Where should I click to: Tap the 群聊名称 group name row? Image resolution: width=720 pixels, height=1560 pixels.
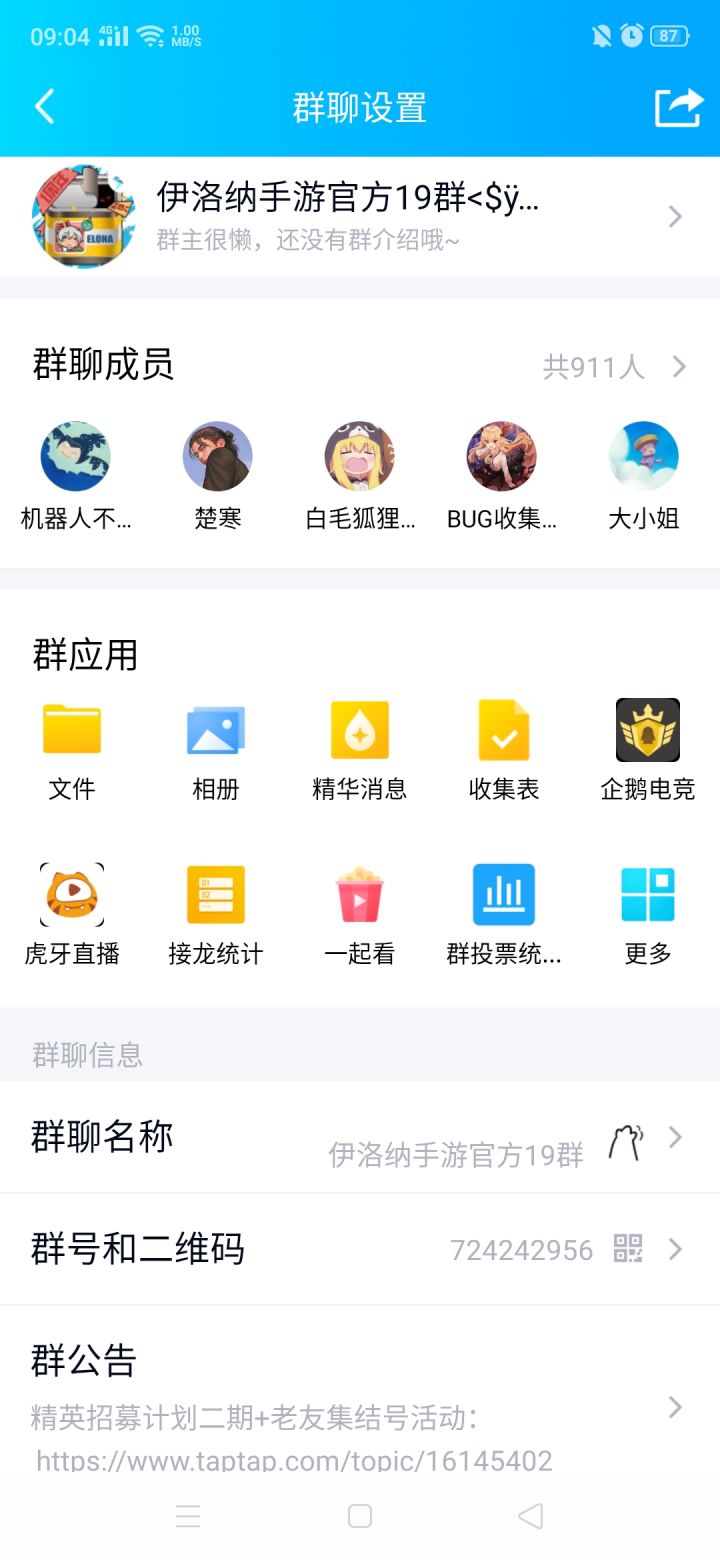[x=360, y=1138]
